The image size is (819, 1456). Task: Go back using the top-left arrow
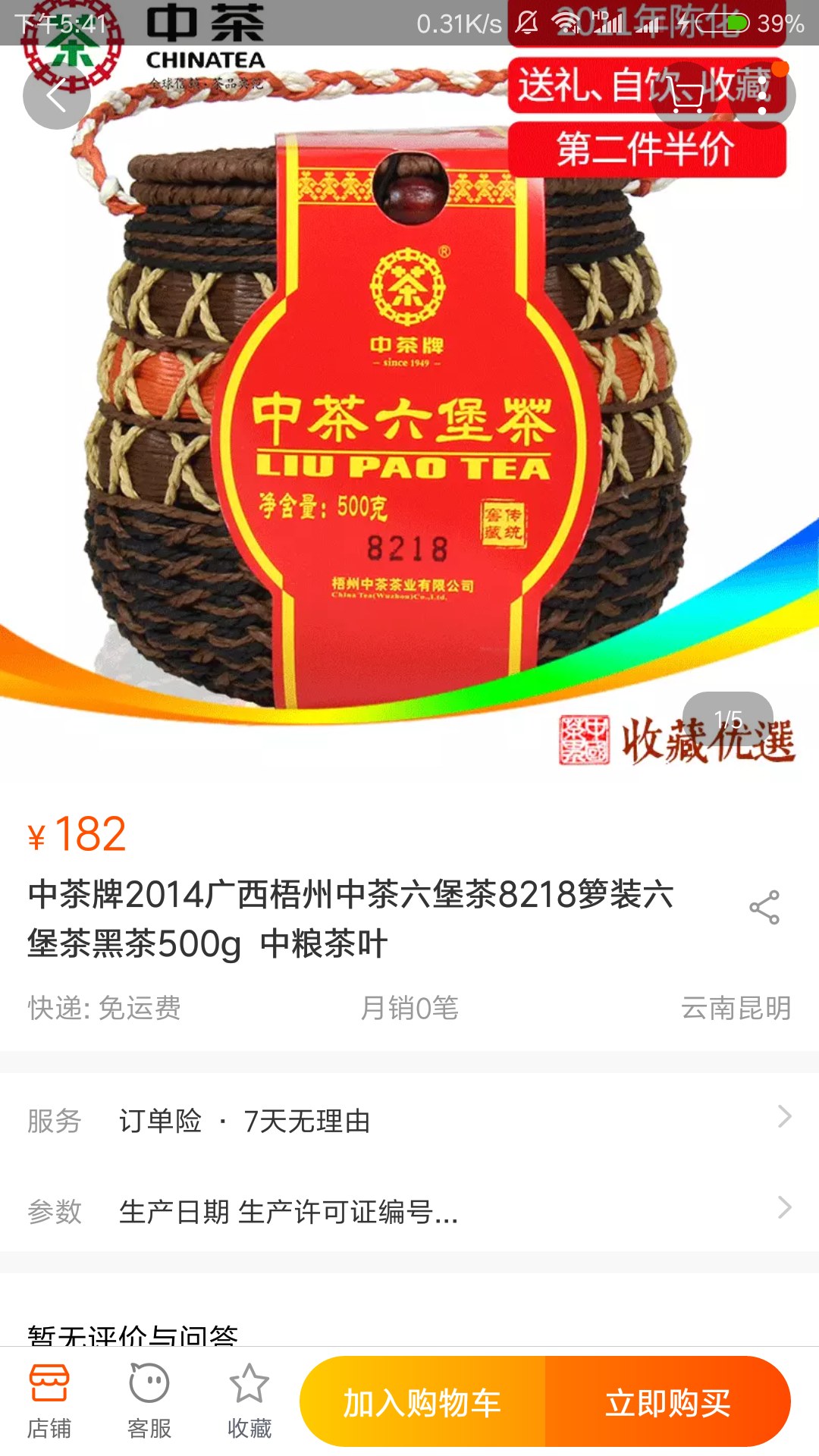57,96
